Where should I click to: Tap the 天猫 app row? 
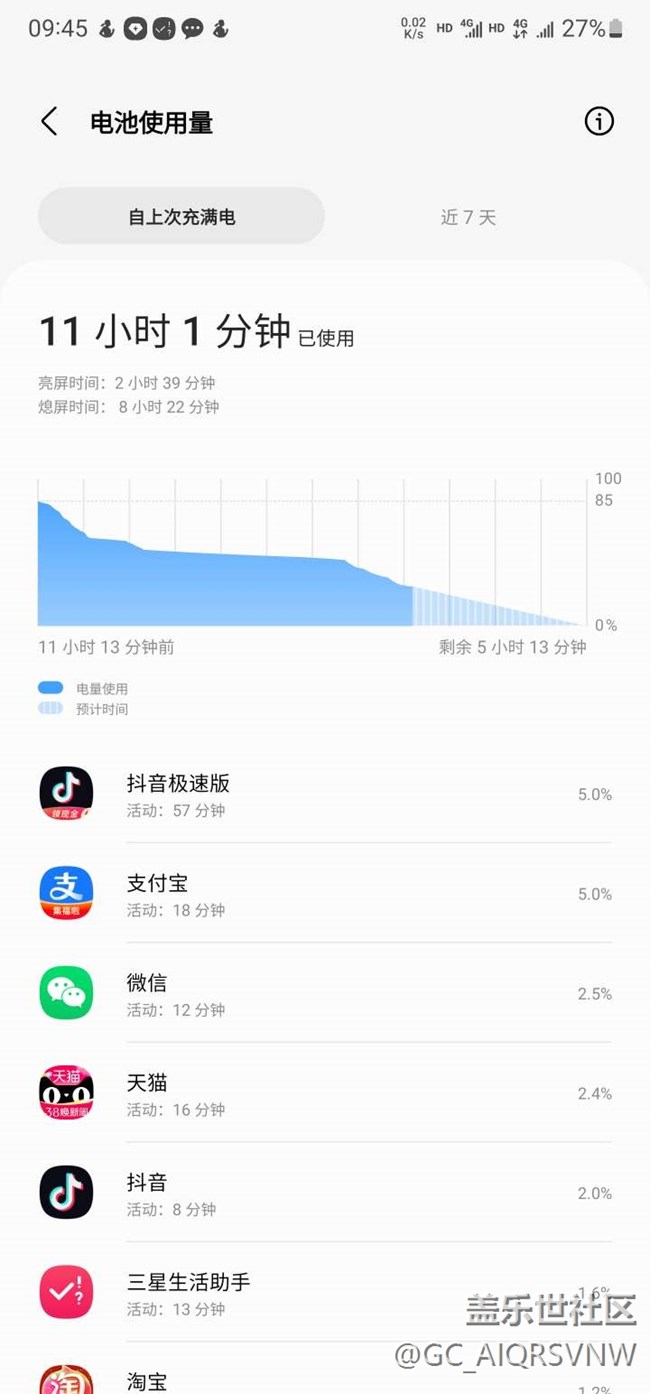click(x=325, y=1093)
